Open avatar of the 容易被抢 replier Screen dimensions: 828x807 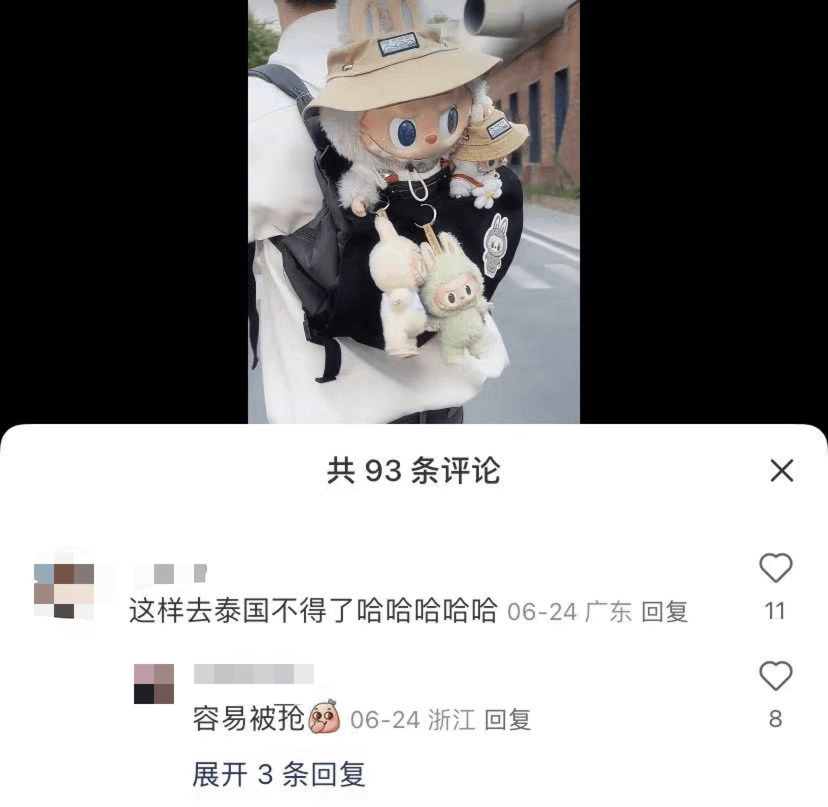pyautogui.click(x=154, y=684)
